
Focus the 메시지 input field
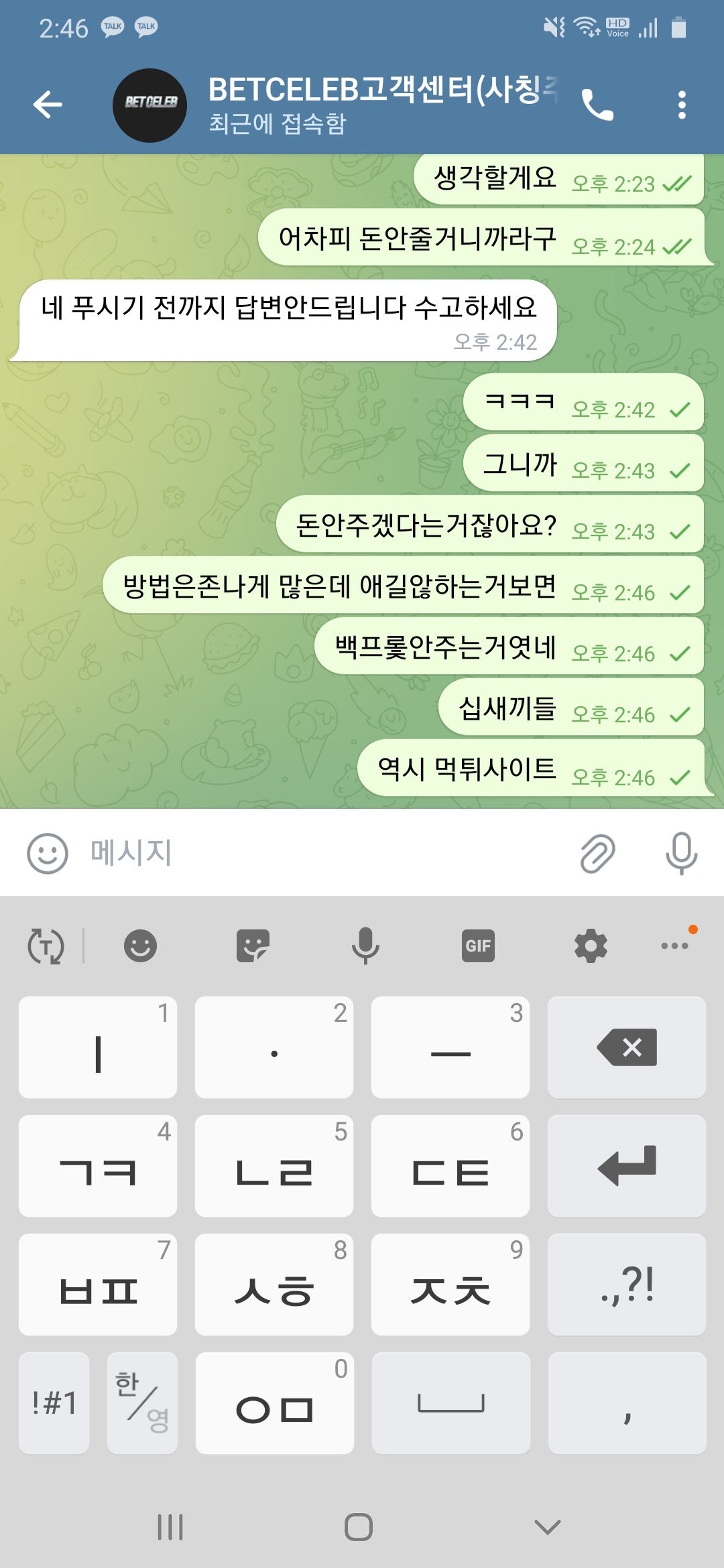tap(322, 853)
